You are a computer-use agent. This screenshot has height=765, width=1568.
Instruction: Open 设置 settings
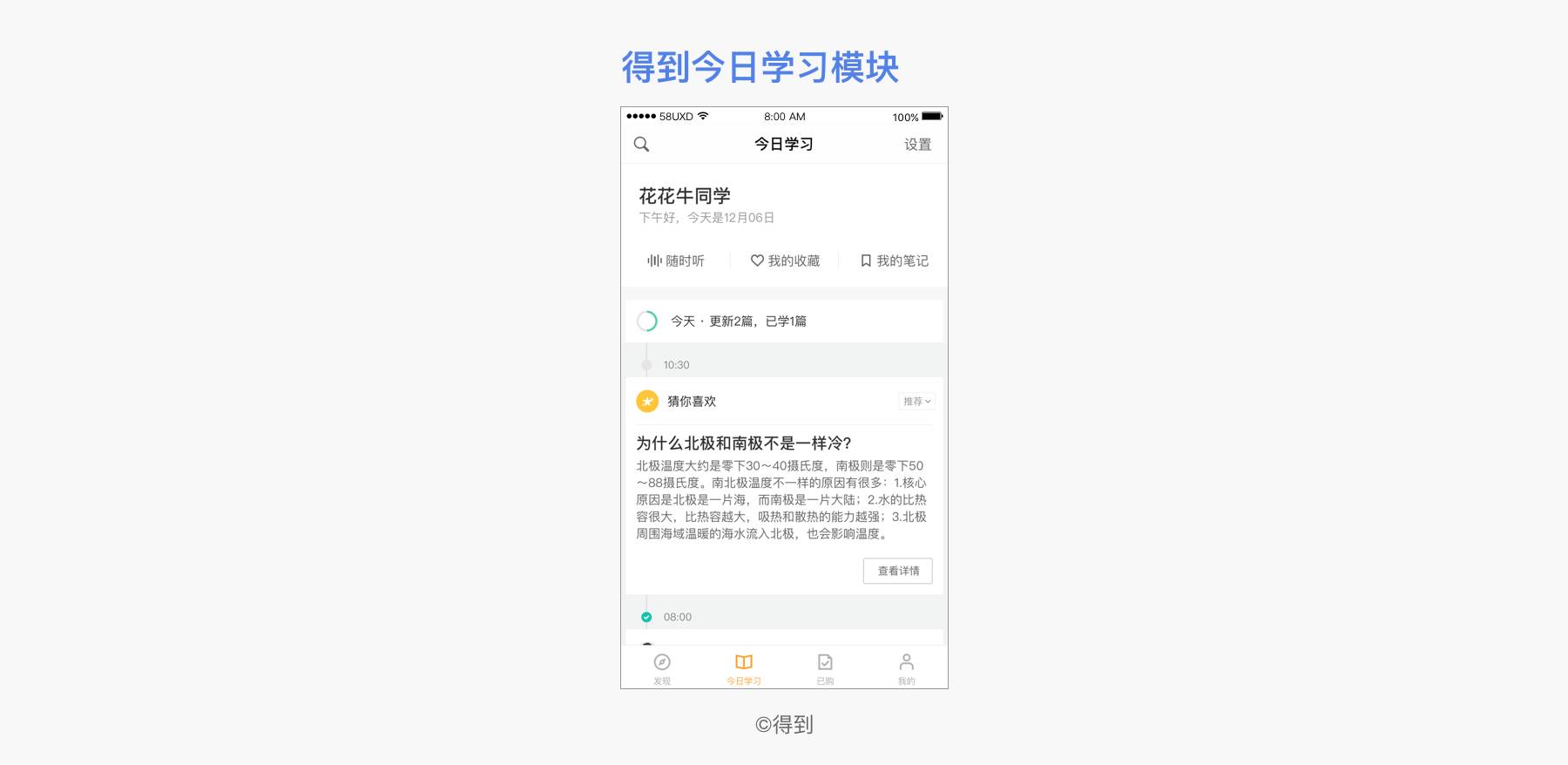point(917,145)
